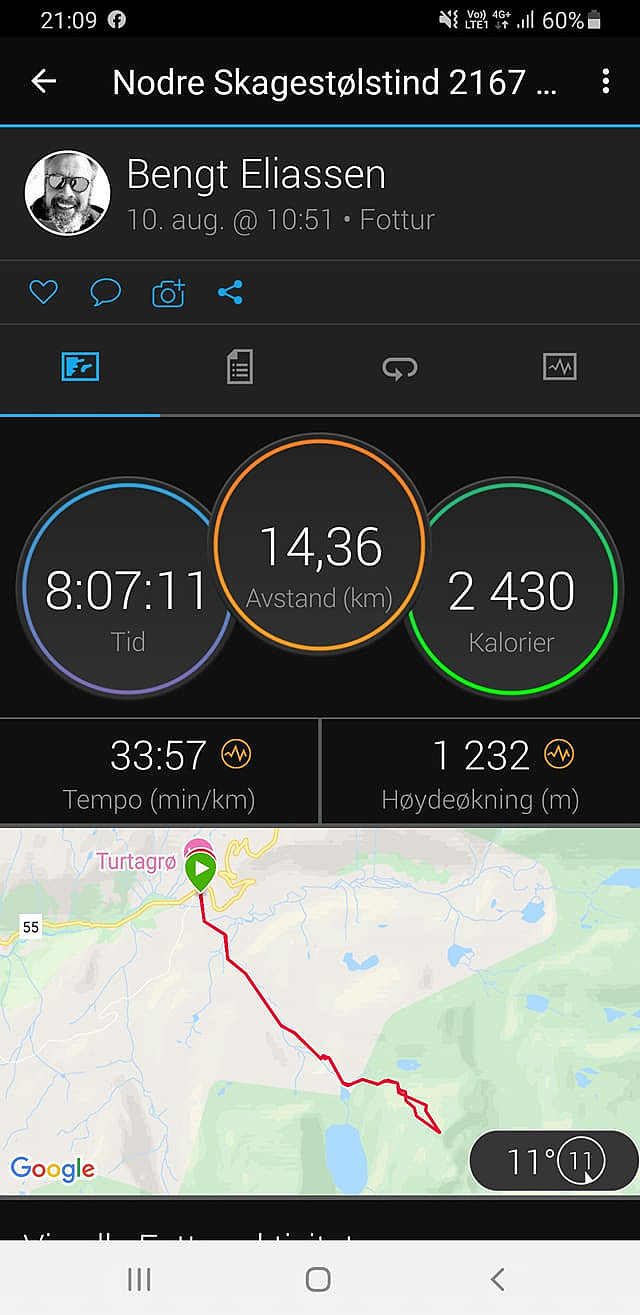Open Bengt Eliassen's profile picture

point(67,193)
